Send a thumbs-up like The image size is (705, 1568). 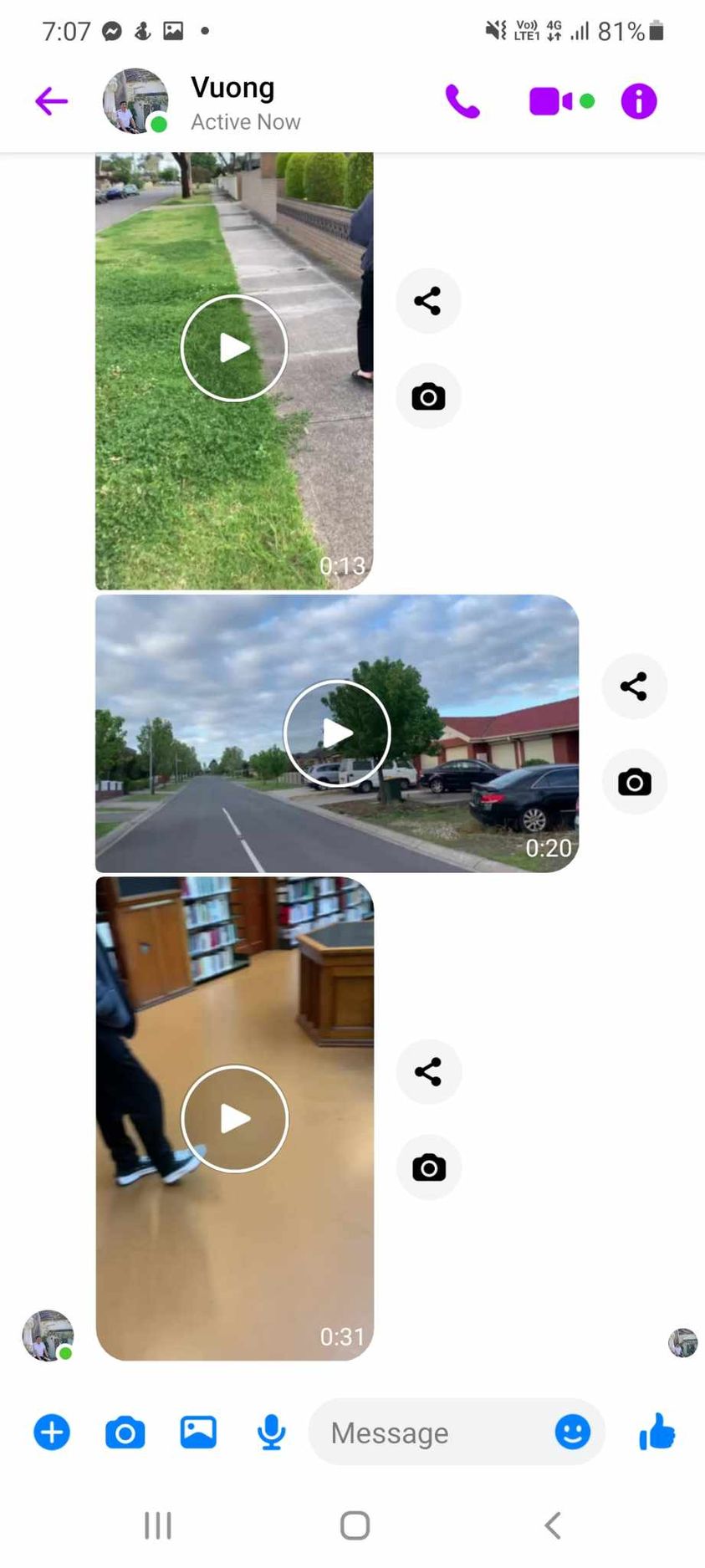point(656,1432)
